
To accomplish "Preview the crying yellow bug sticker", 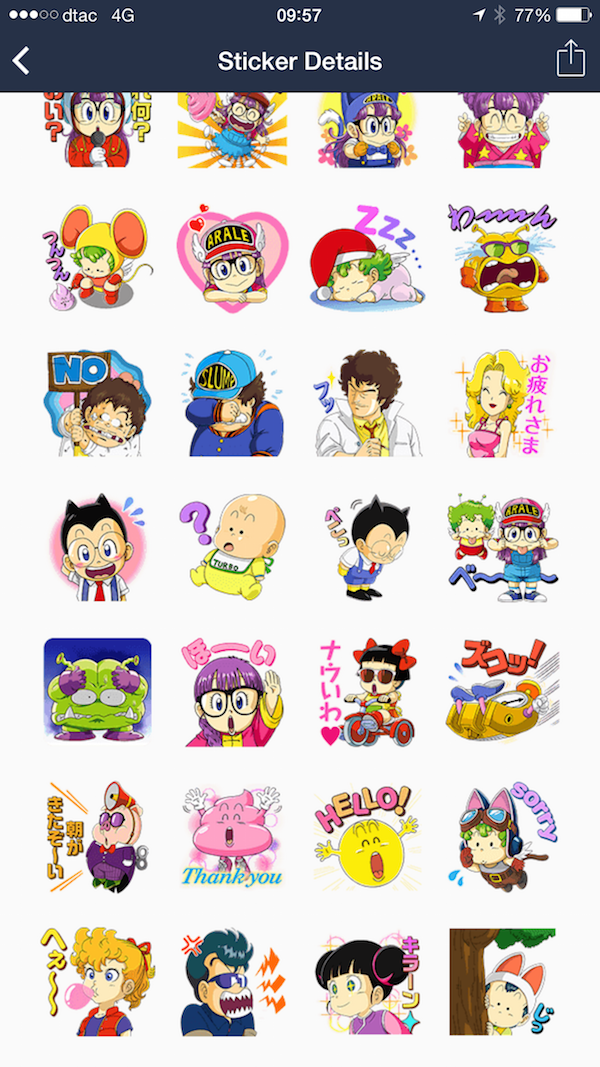I will [502, 257].
